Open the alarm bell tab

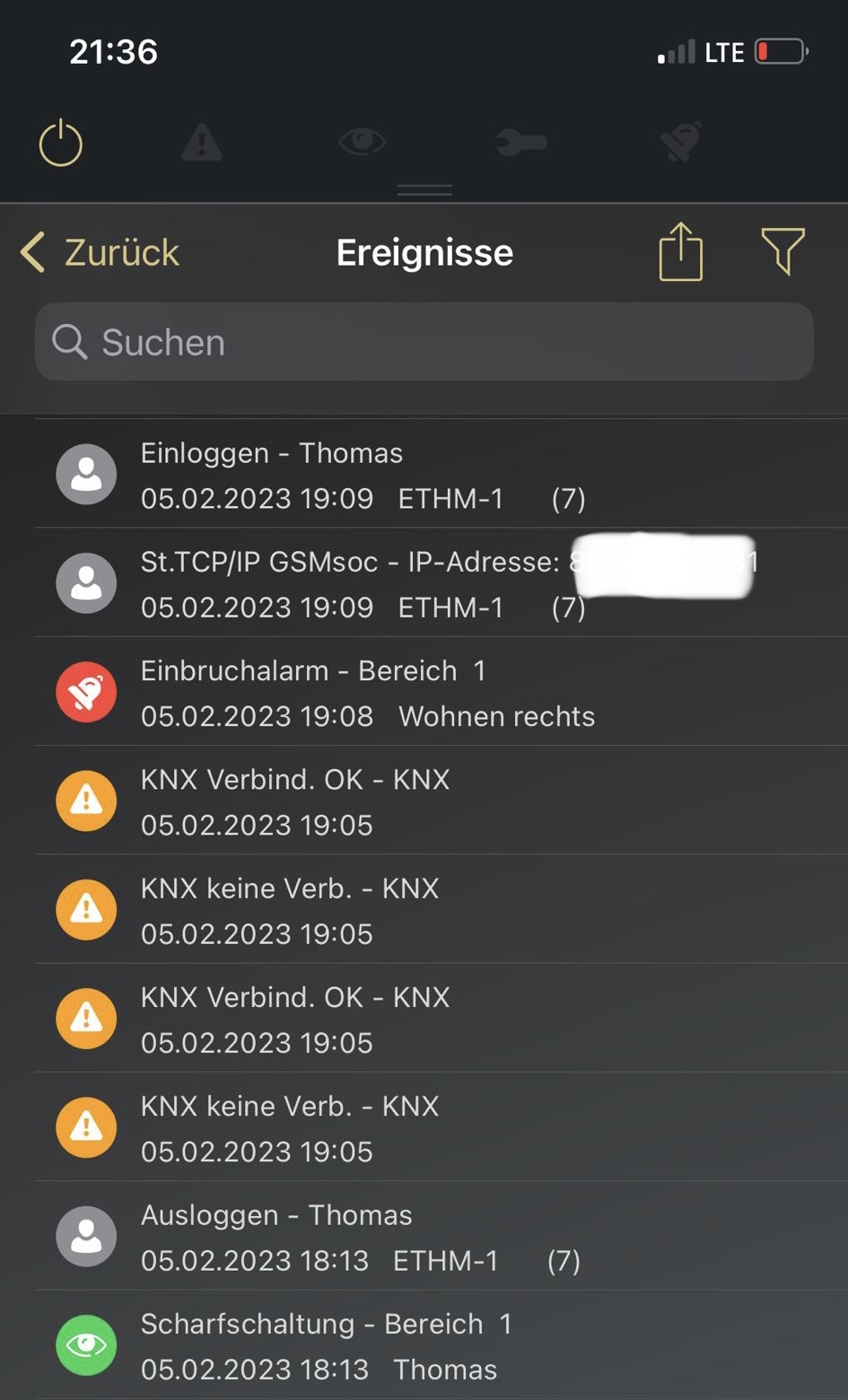point(680,143)
